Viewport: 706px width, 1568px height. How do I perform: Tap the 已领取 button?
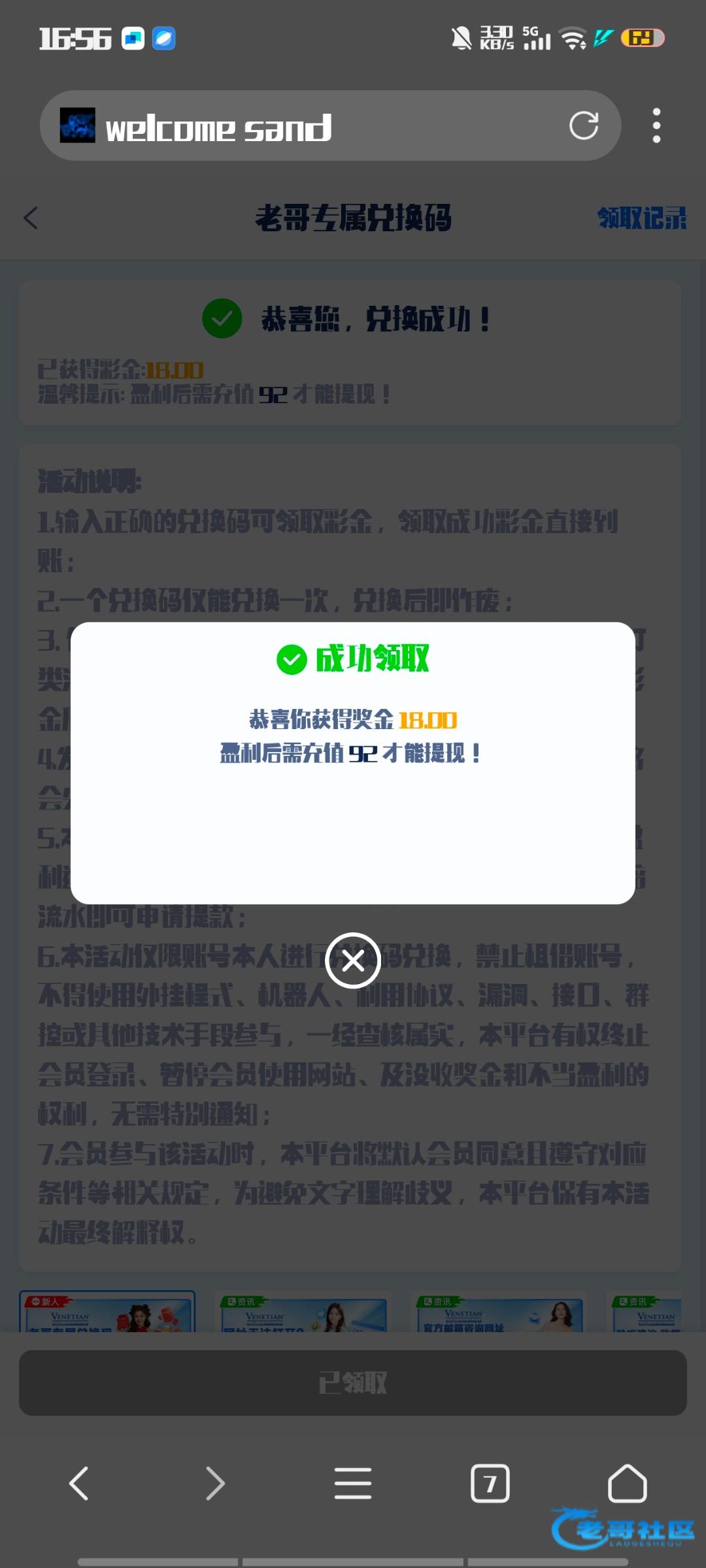353,1382
